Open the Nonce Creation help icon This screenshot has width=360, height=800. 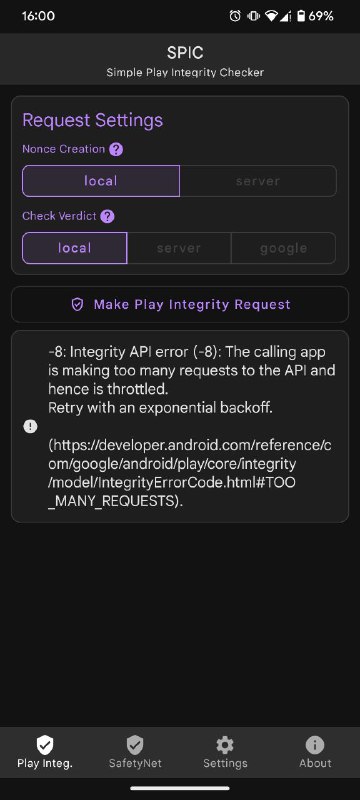click(116, 149)
